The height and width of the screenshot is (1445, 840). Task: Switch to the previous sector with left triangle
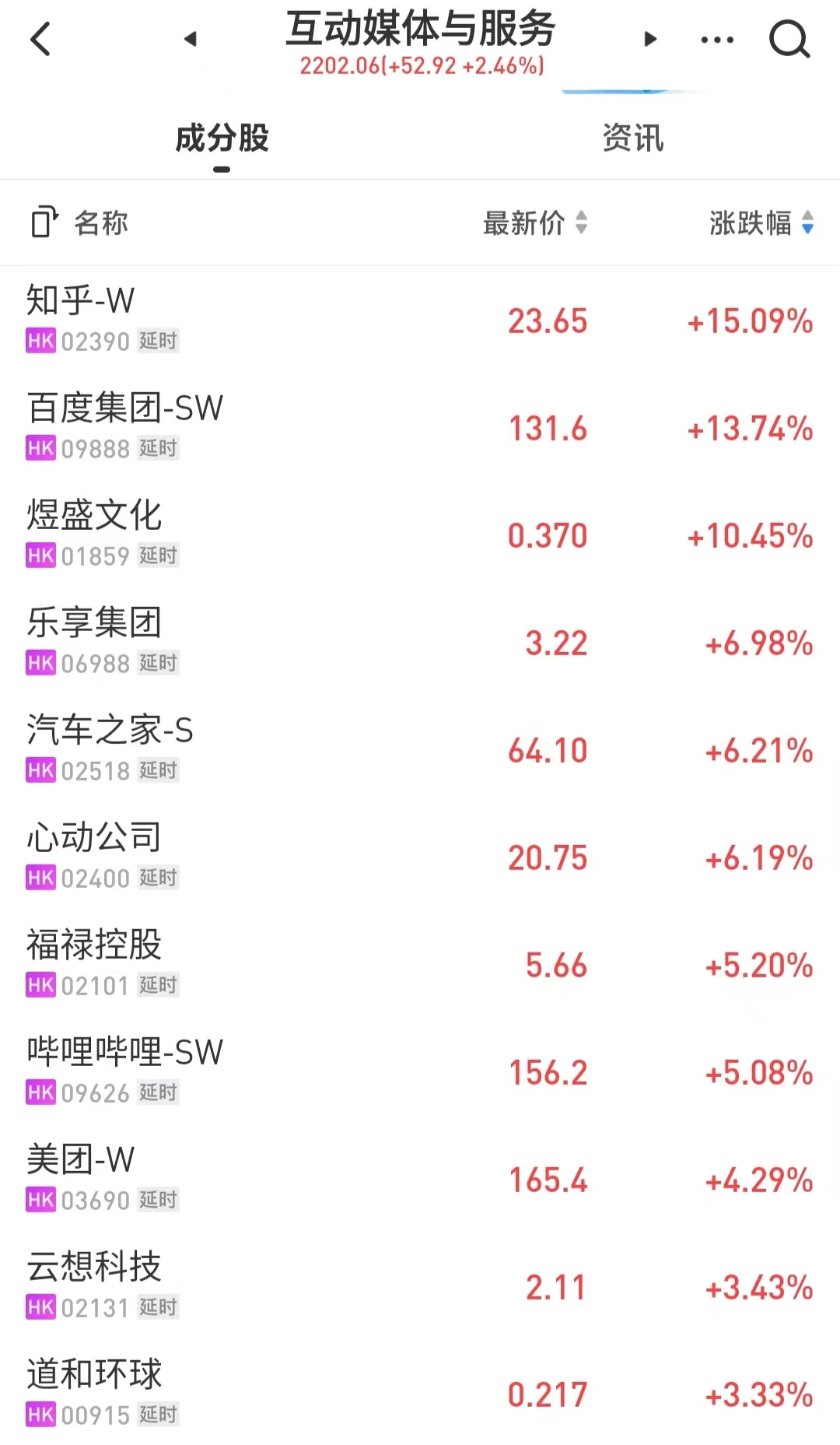pyautogui.click(x=191, y=39)
